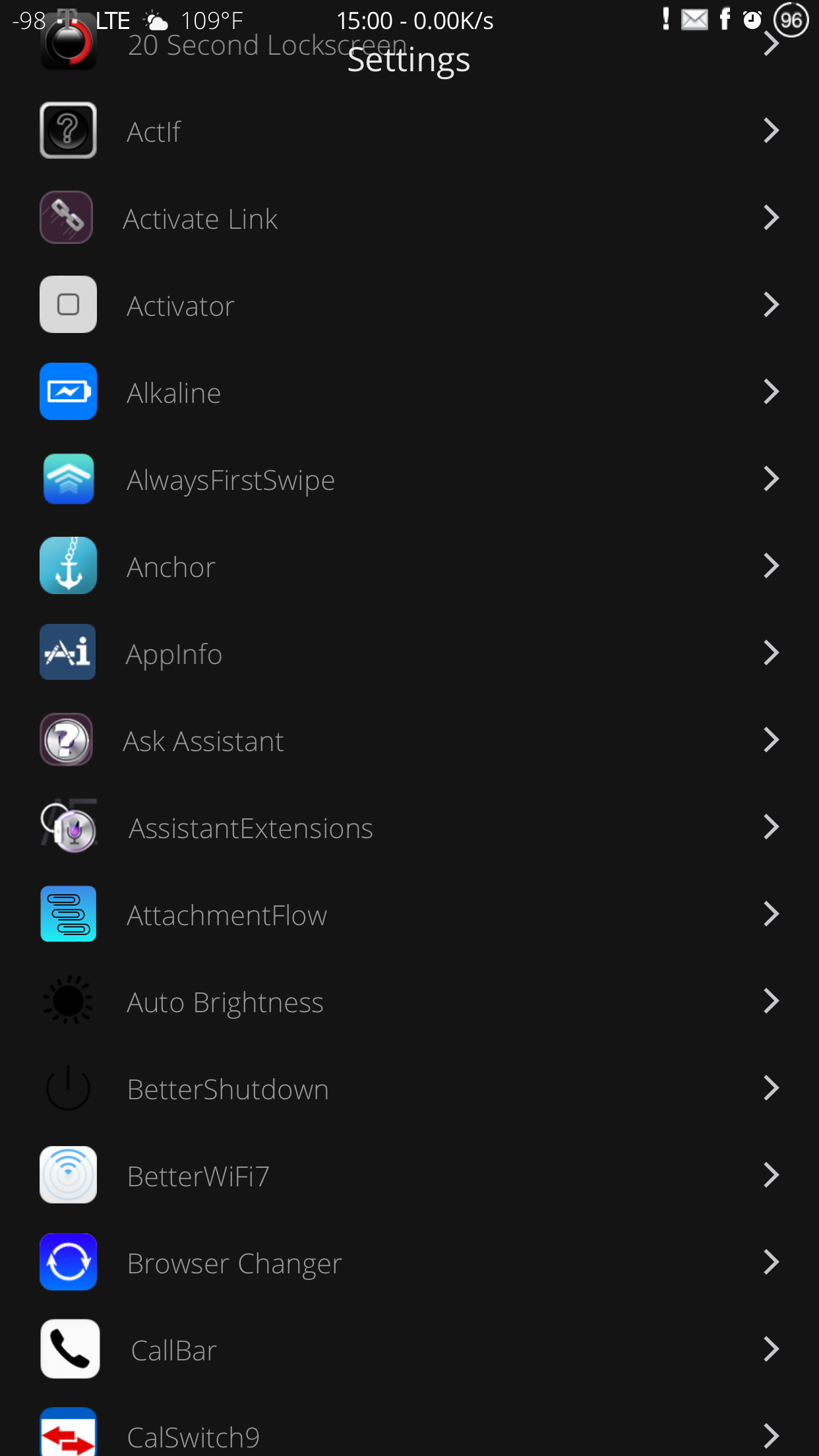819x1456 pixels.
Task: Open AssistantExtensions settings
Action: 409,827
